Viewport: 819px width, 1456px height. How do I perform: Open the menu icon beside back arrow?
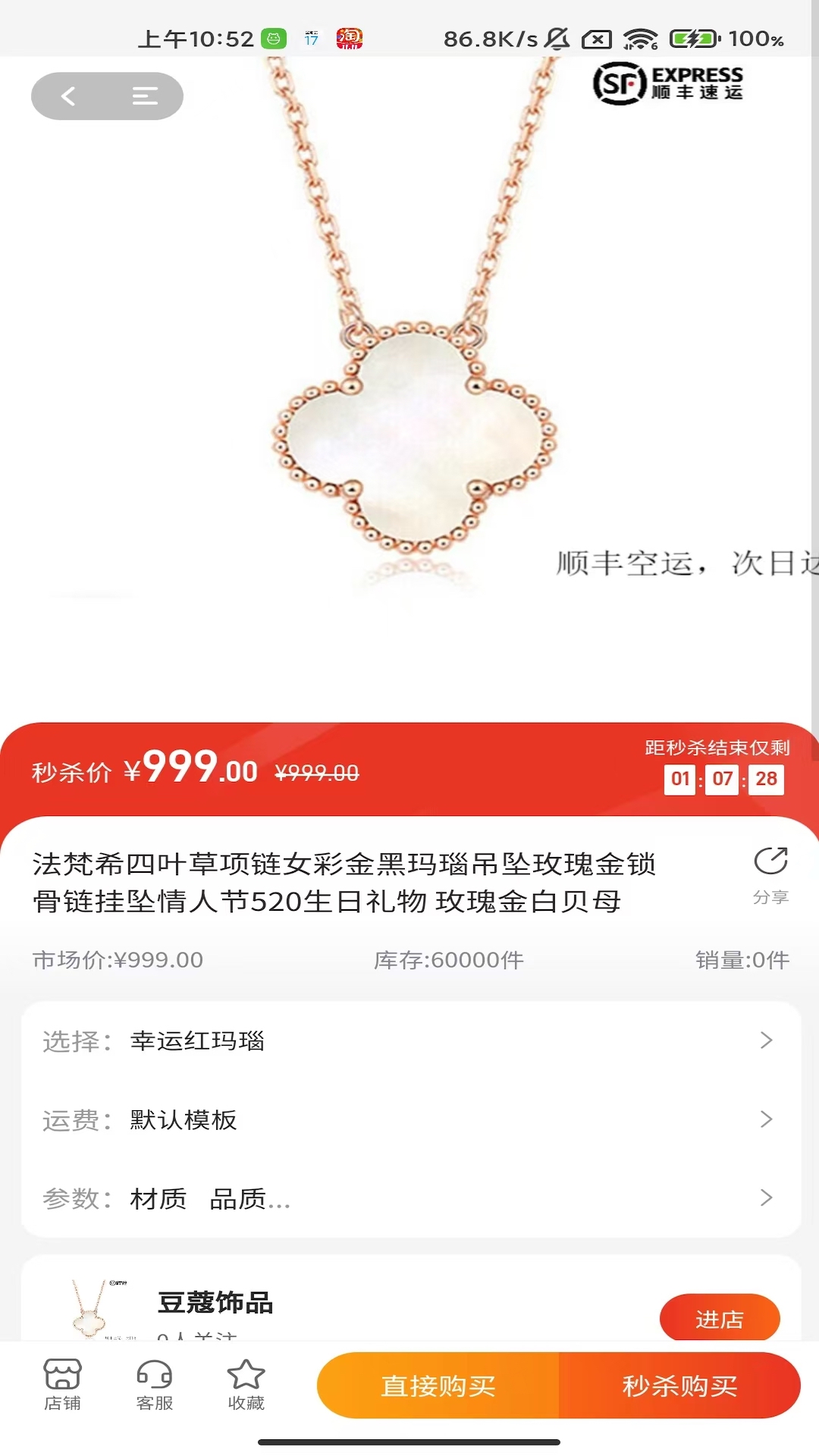coord(144,96)
